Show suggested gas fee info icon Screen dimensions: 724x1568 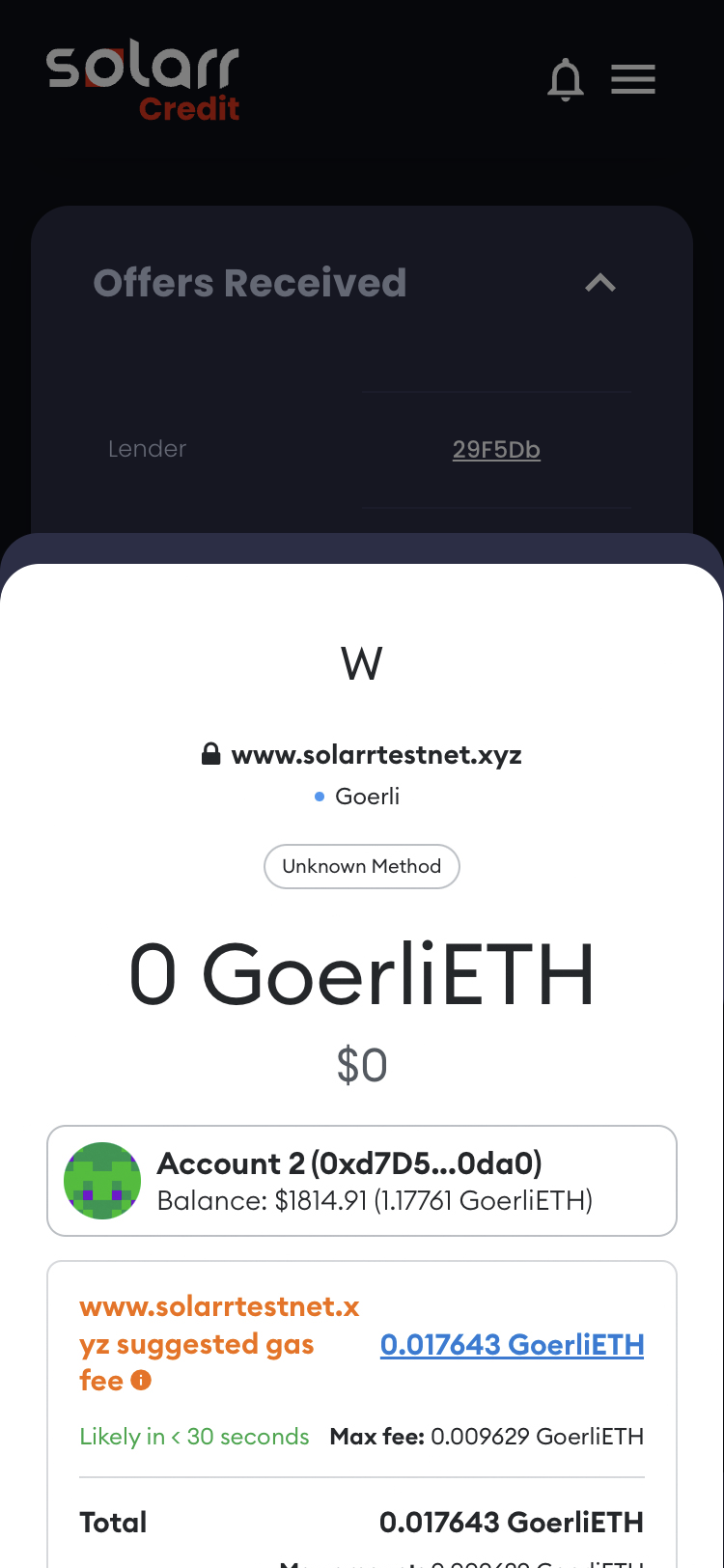[x=141, y=1381]
